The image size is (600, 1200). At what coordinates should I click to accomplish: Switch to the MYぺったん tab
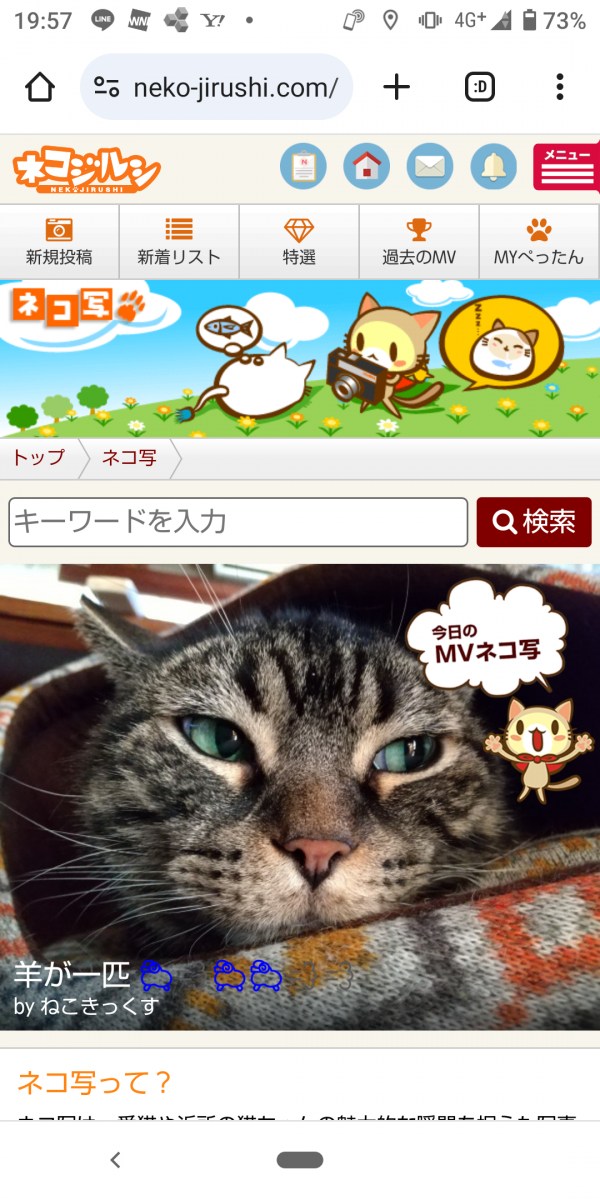point(539,241)
